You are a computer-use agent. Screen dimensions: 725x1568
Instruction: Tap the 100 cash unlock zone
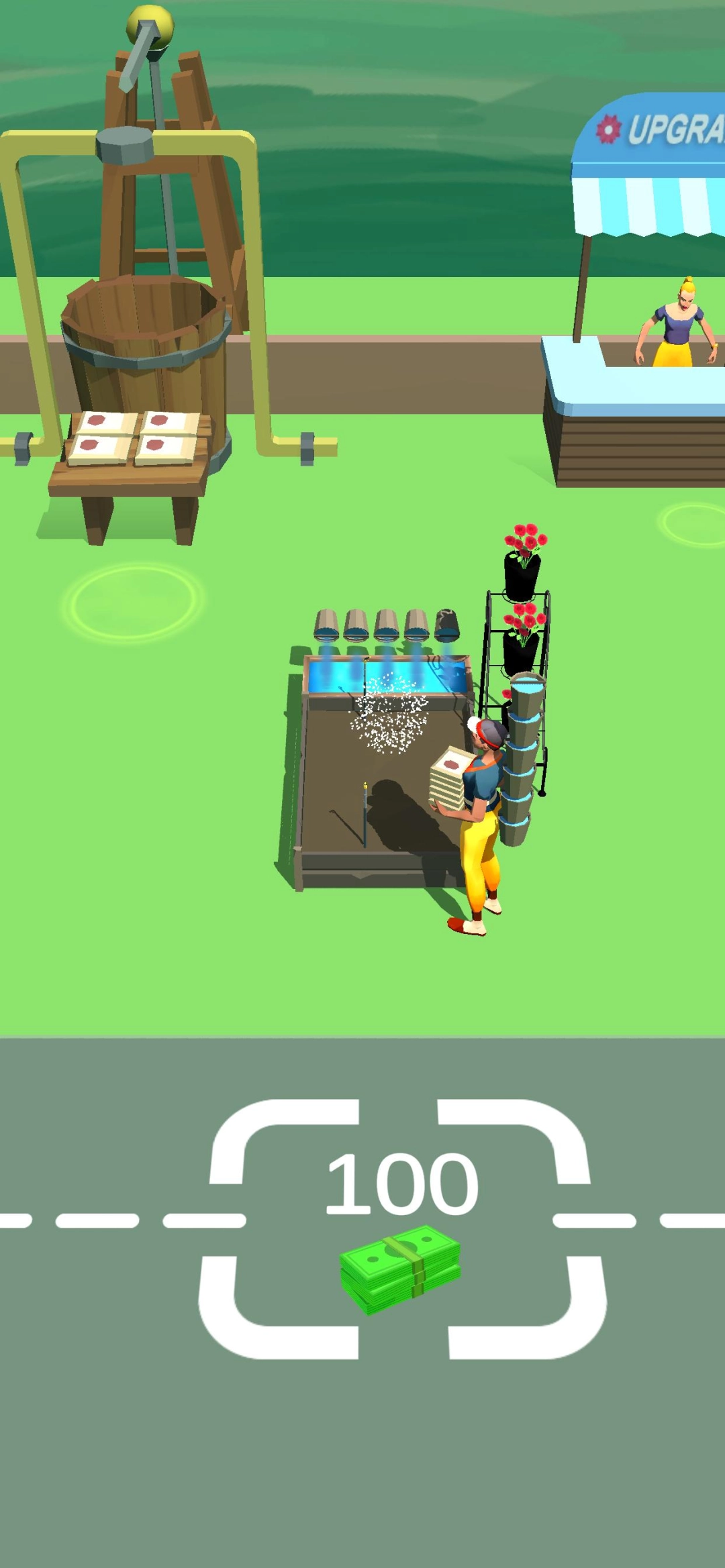[x=401, y=1229]
